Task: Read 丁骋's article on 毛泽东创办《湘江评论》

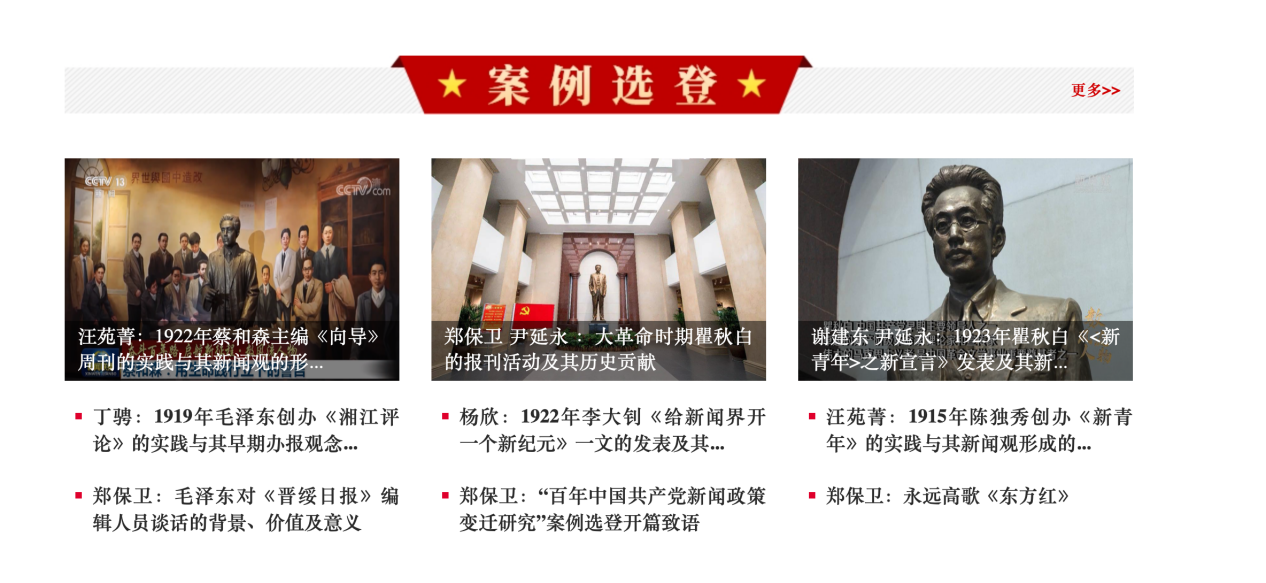Action: [245, 430]
